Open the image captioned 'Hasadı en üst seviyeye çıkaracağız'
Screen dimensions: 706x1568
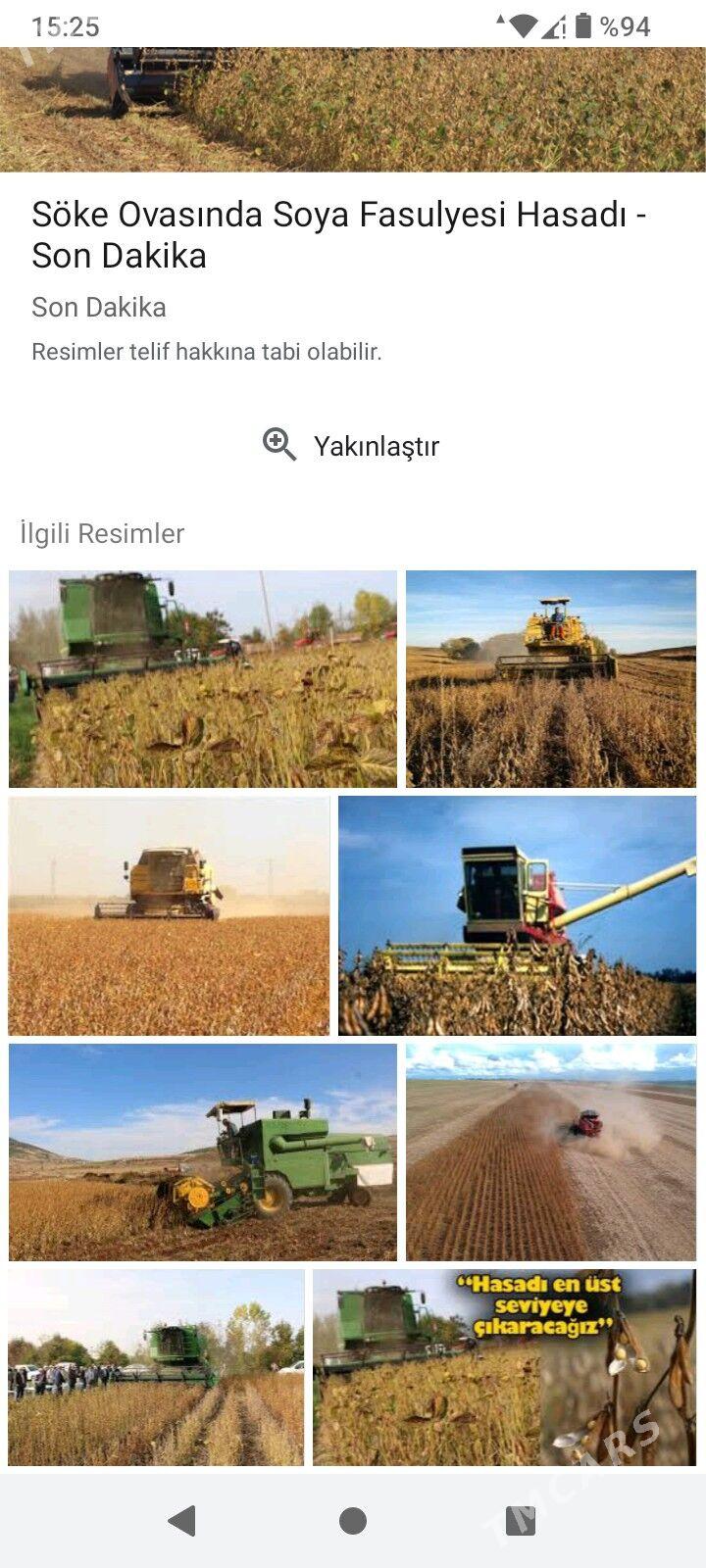tap(504, 1368)
